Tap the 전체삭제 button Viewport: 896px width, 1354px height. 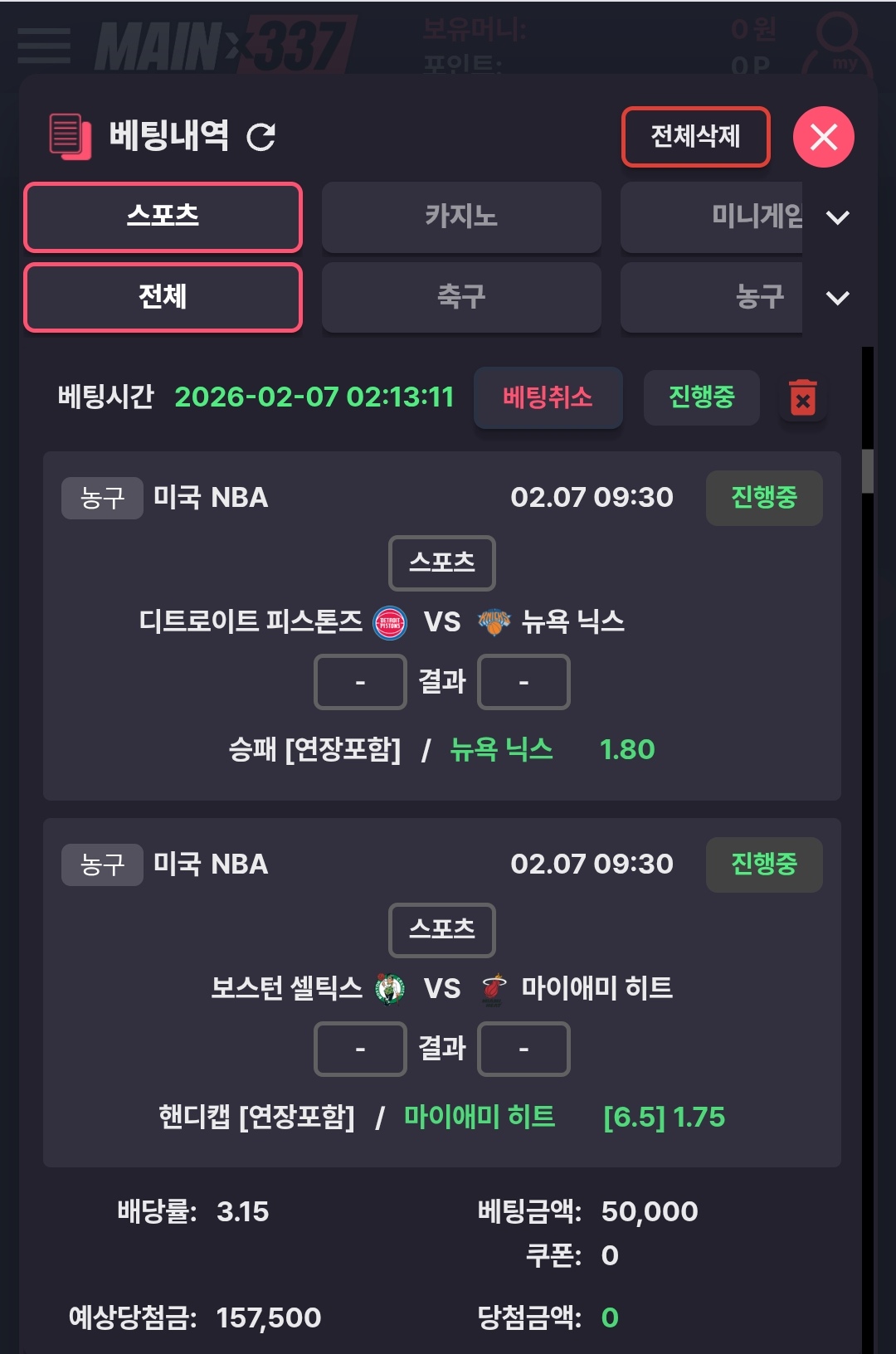[695, 137]
